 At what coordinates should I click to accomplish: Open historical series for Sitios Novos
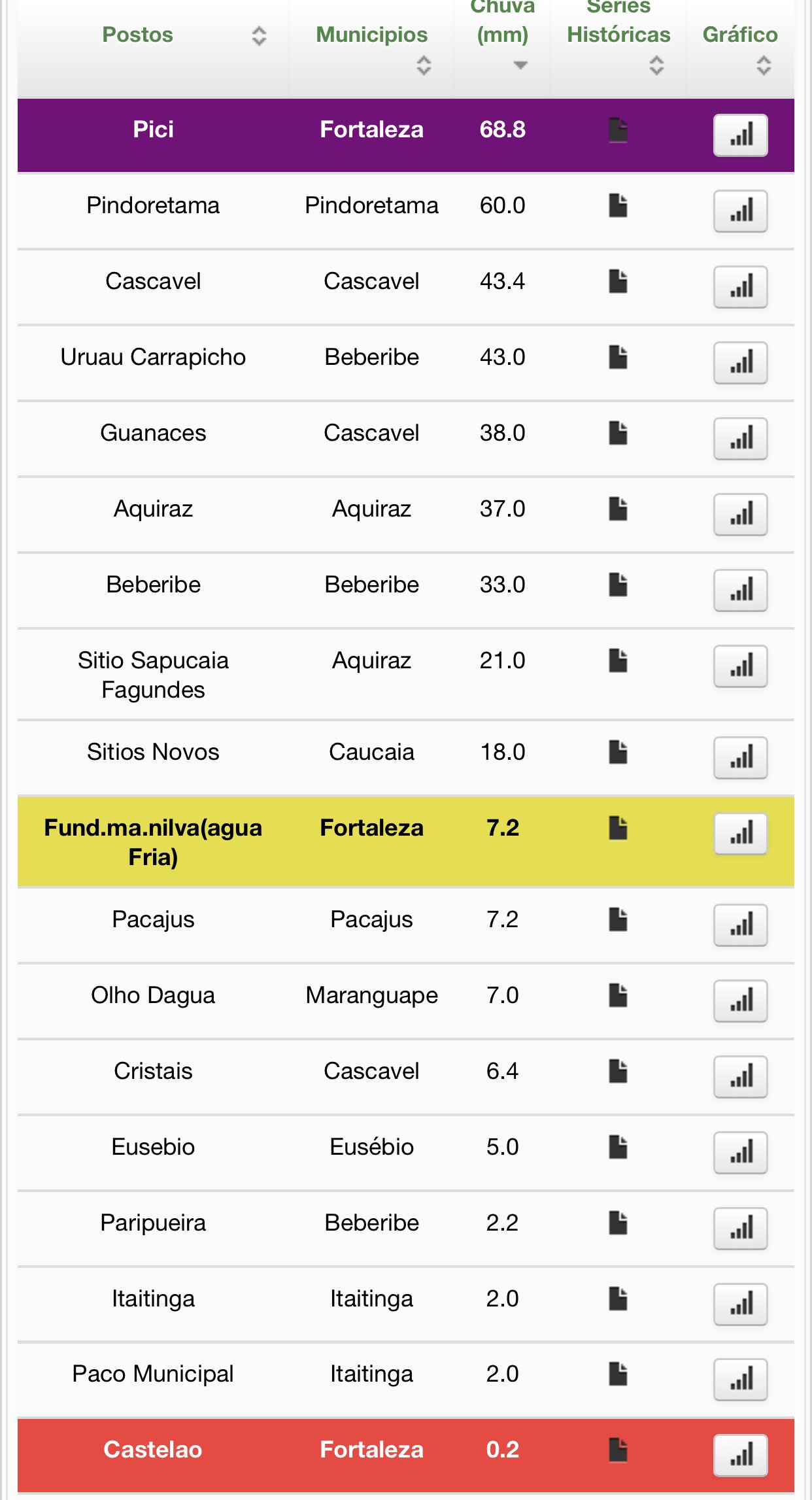pyautogui.click(x=618, y=752)
